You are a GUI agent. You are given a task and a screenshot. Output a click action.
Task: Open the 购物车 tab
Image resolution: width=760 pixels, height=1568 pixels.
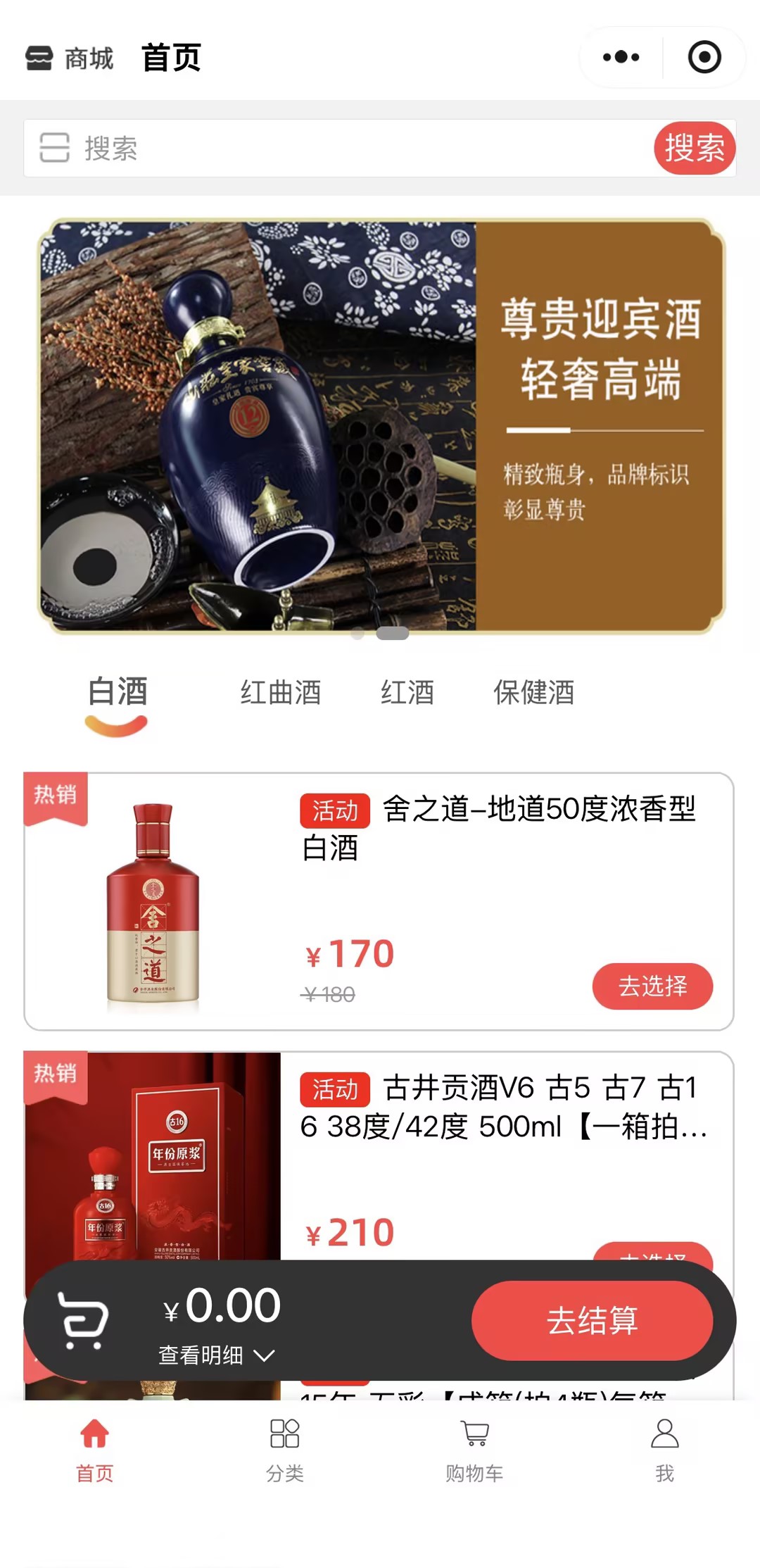pyautogui.click(x=474, y=1450)
